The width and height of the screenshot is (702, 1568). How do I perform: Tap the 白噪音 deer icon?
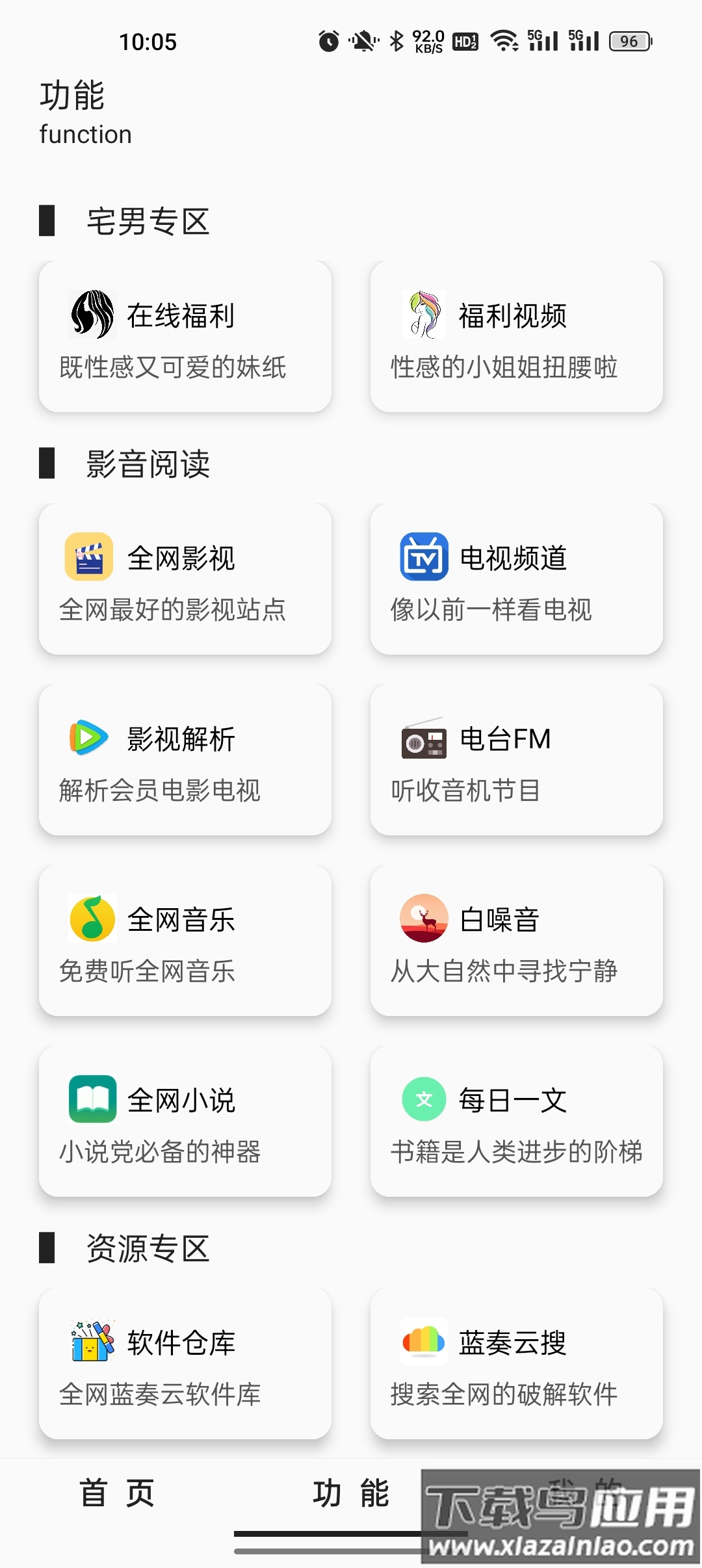tap(422, 919)
